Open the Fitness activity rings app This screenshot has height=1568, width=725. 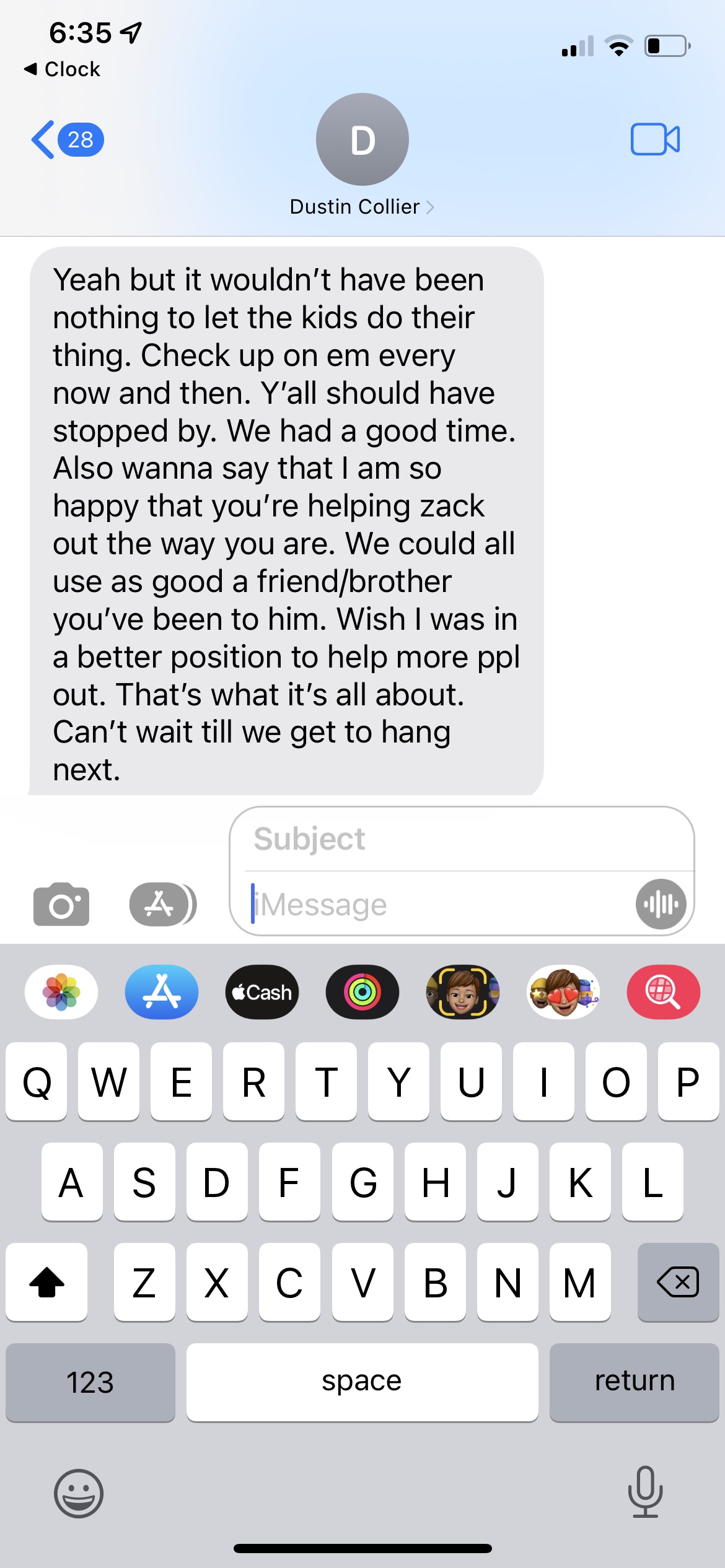362,992
